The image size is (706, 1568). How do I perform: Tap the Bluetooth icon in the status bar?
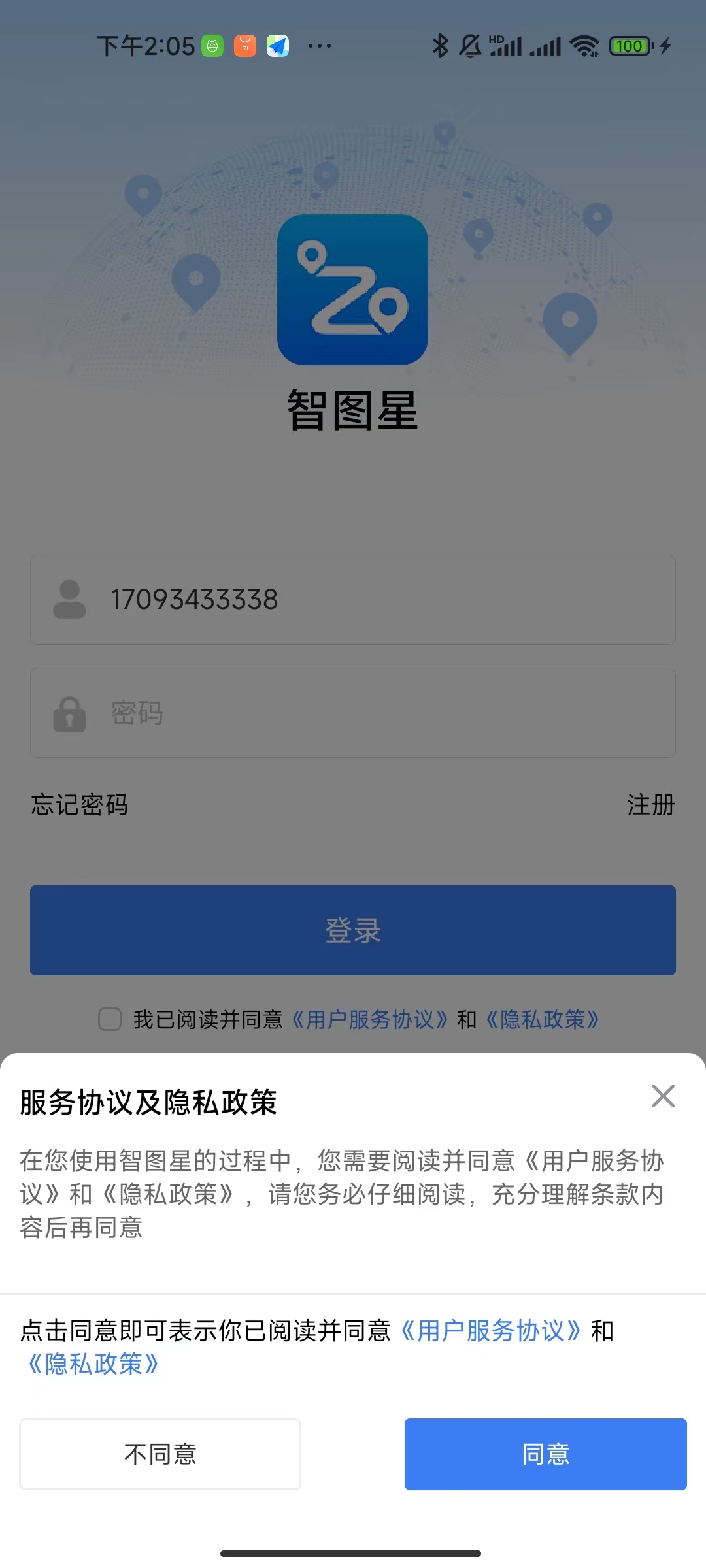440,45
